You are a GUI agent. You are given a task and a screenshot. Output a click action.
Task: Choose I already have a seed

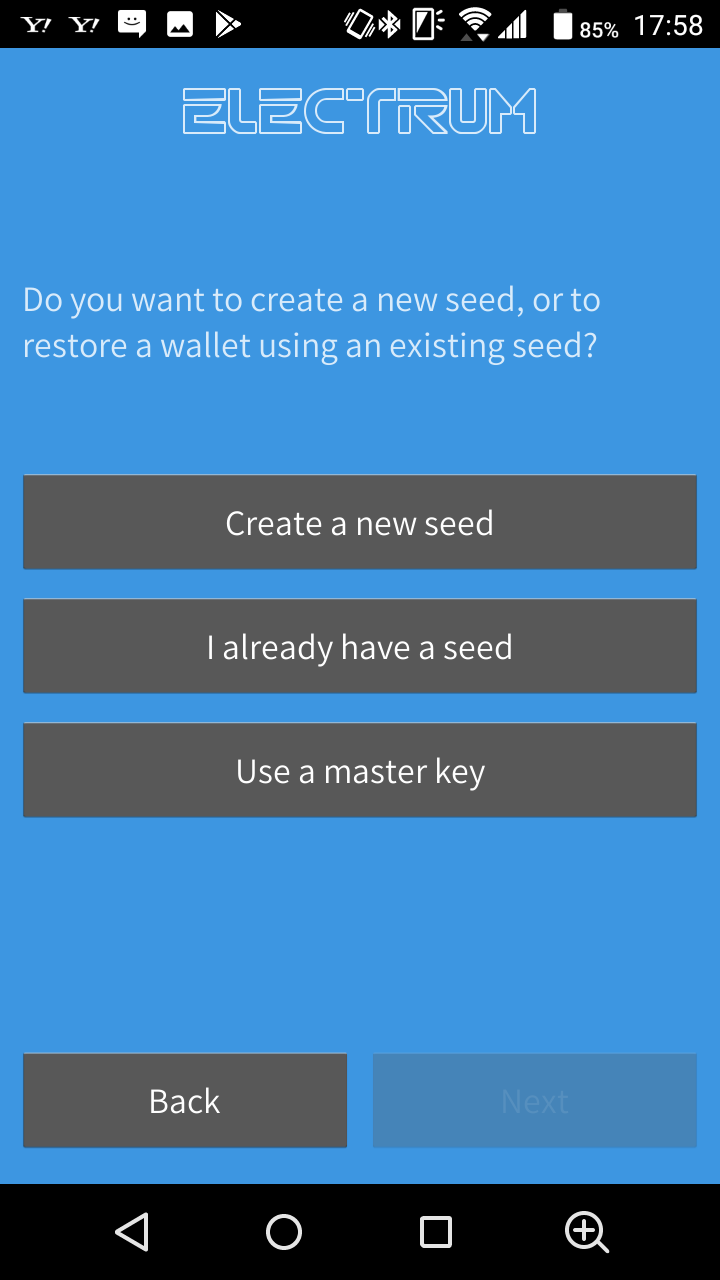click(x=360, y=647)
